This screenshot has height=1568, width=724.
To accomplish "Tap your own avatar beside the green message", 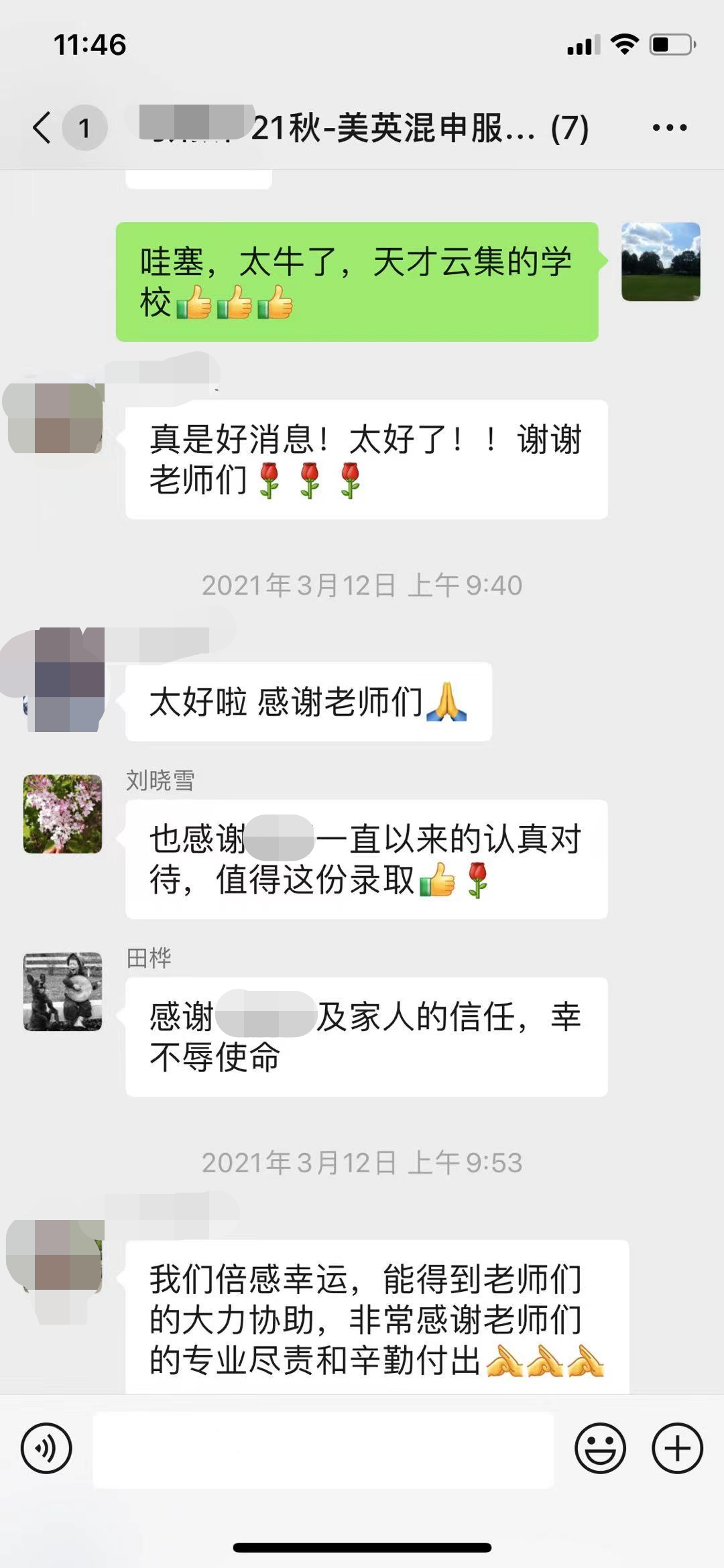I will pyautogui.click(x=661, y=261).
